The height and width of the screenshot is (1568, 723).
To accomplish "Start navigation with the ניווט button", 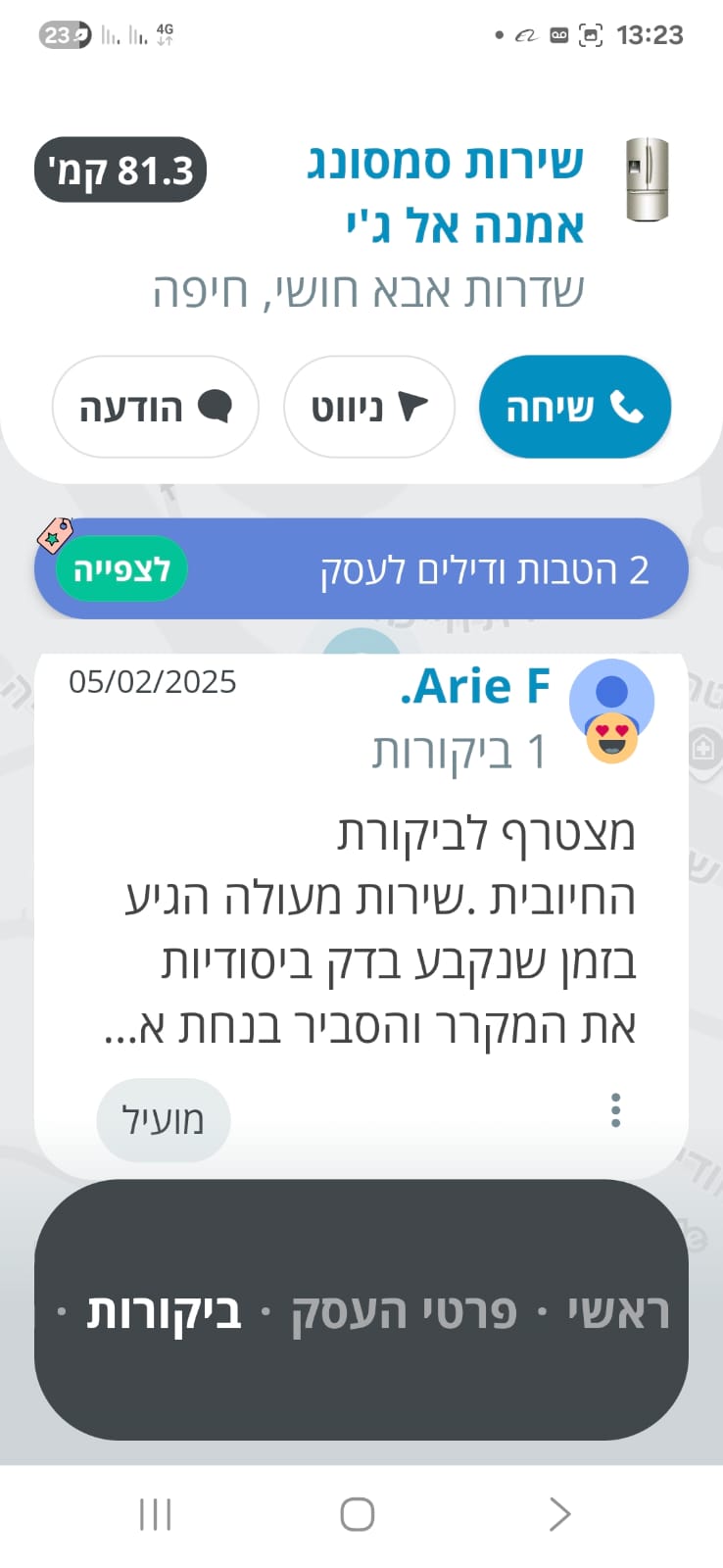I will click(368, 407).
